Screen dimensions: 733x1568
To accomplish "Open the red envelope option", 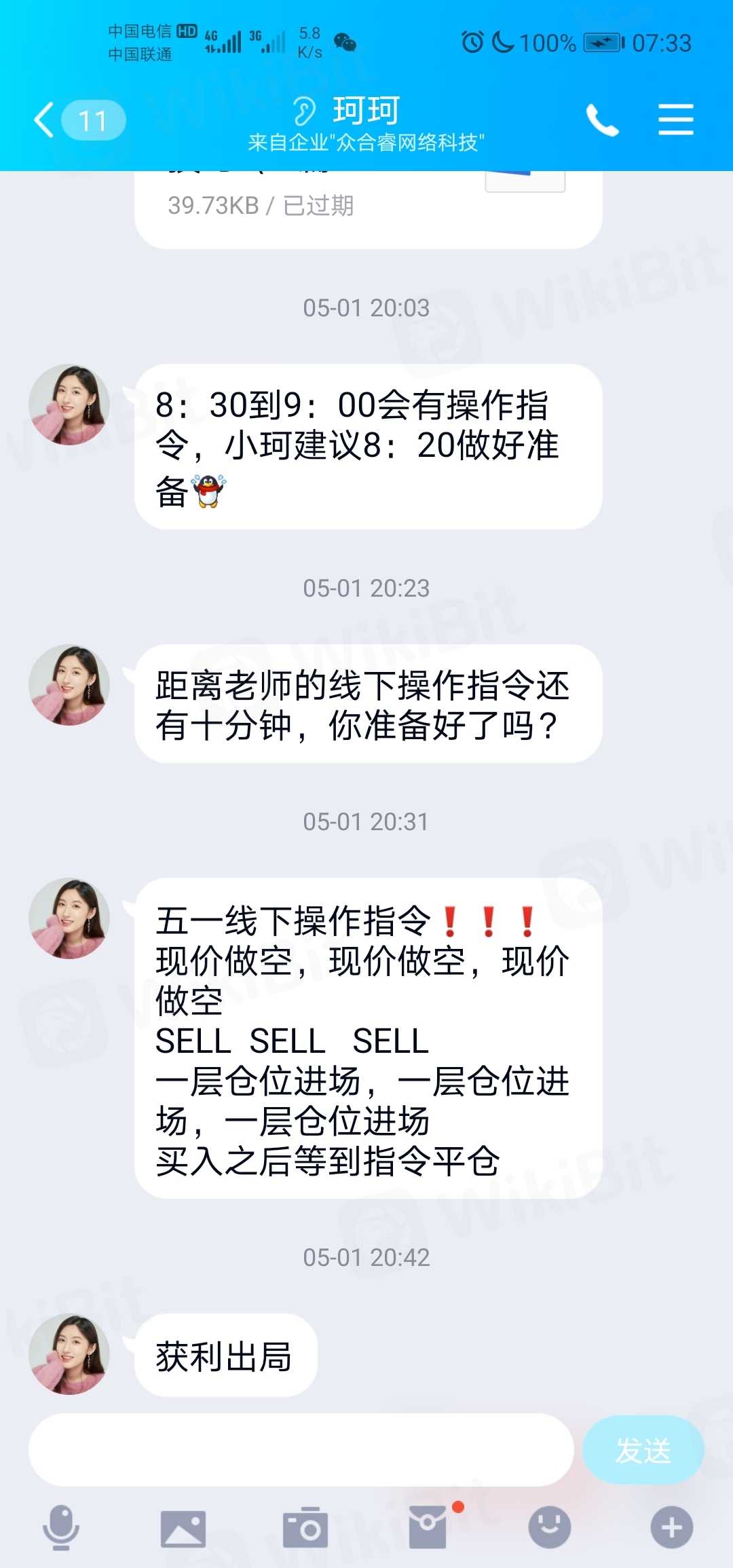I will (428, 1527).
